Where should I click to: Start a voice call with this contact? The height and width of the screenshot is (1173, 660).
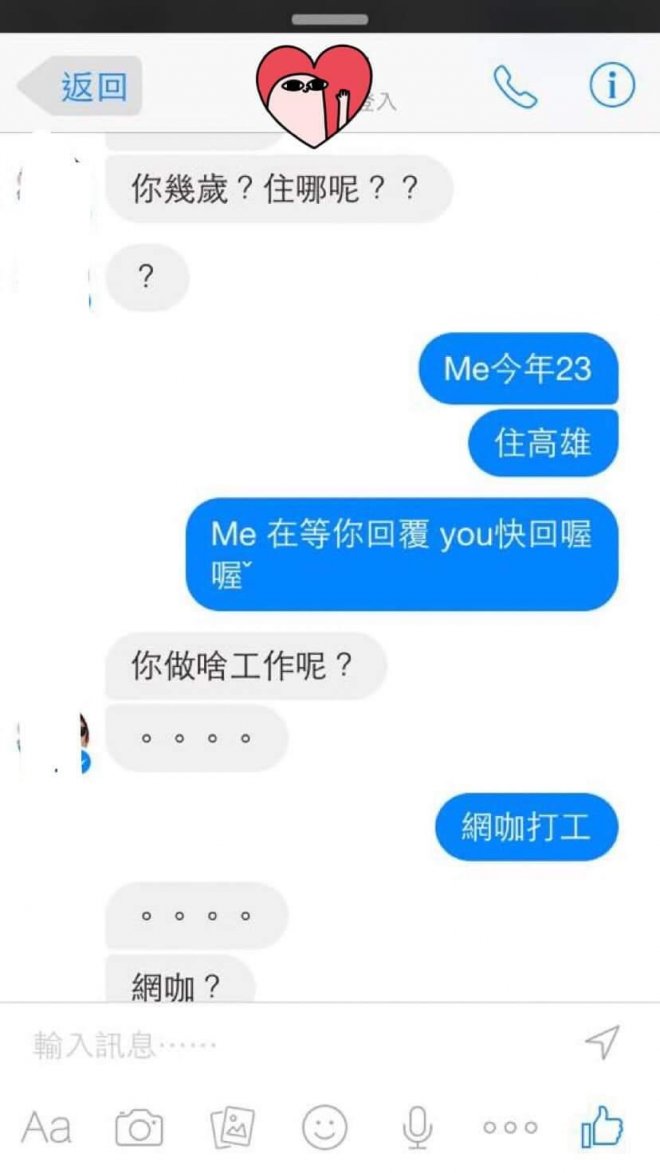[x=515, y=88]
